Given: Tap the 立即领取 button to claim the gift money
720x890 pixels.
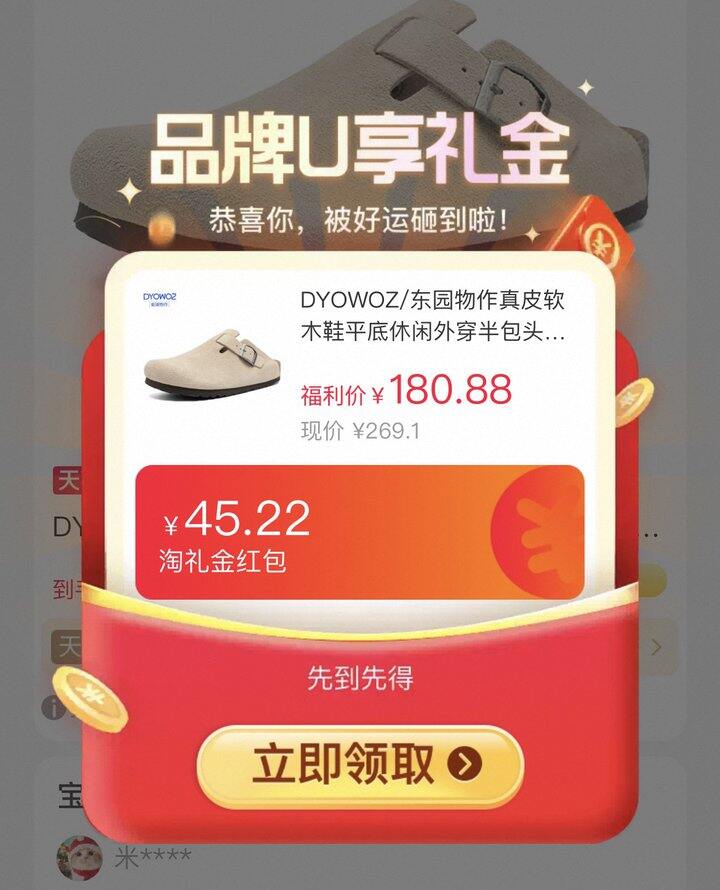Looking at the screenshot, I should (360, 766).
